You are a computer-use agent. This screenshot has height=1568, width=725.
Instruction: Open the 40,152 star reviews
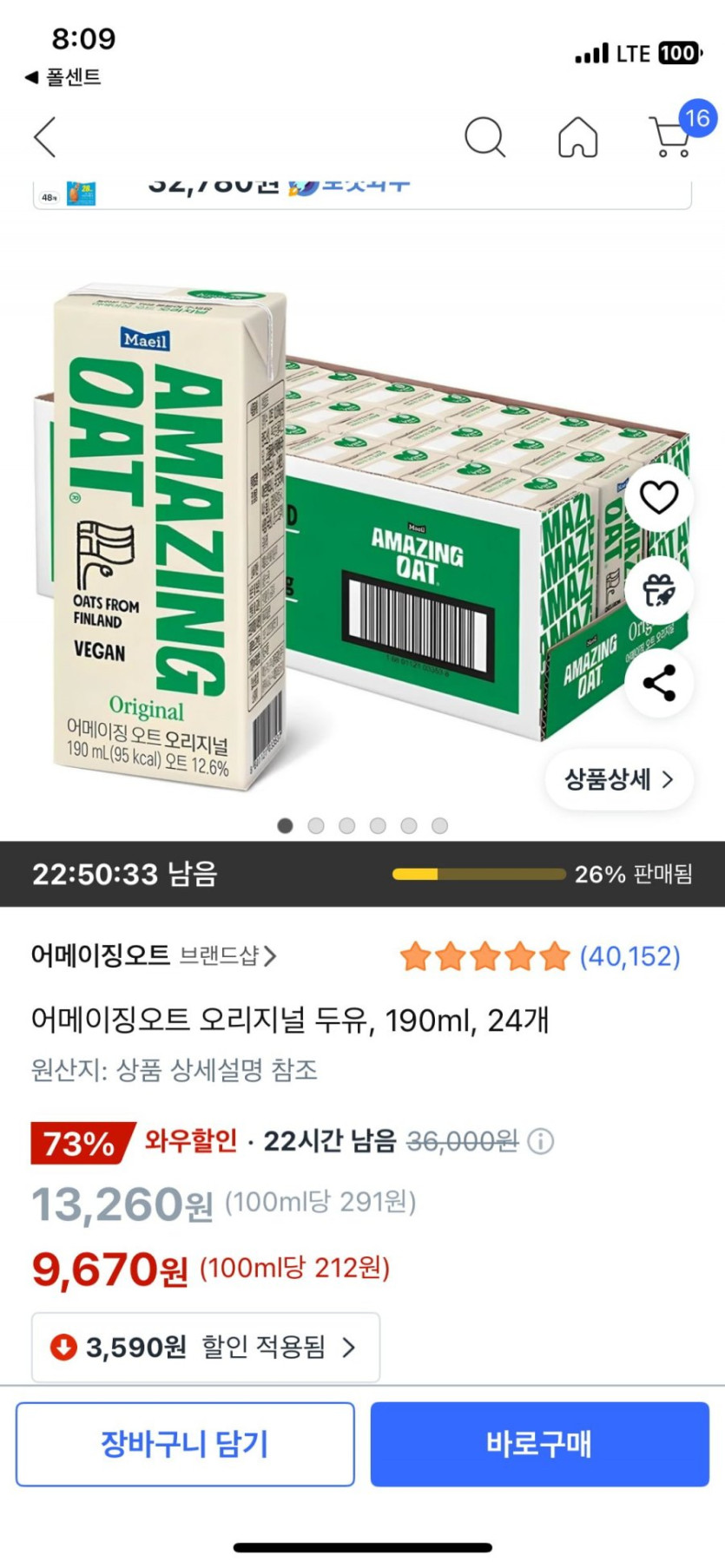click(540, 956)
